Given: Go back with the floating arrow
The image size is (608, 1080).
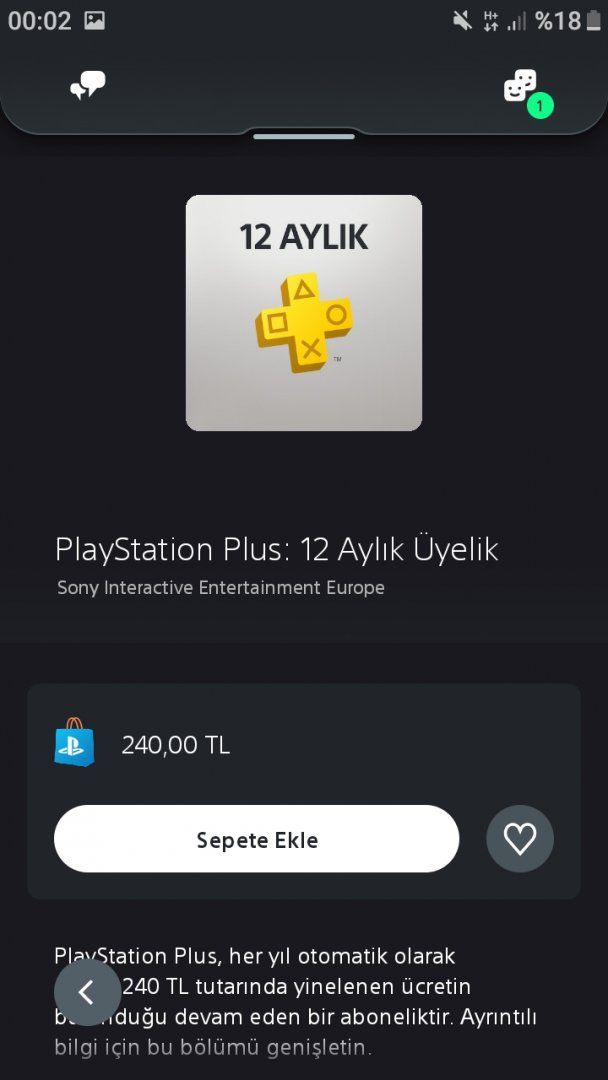Looking at the screenshot, I should pyautogui.click(x=87, y=992).
